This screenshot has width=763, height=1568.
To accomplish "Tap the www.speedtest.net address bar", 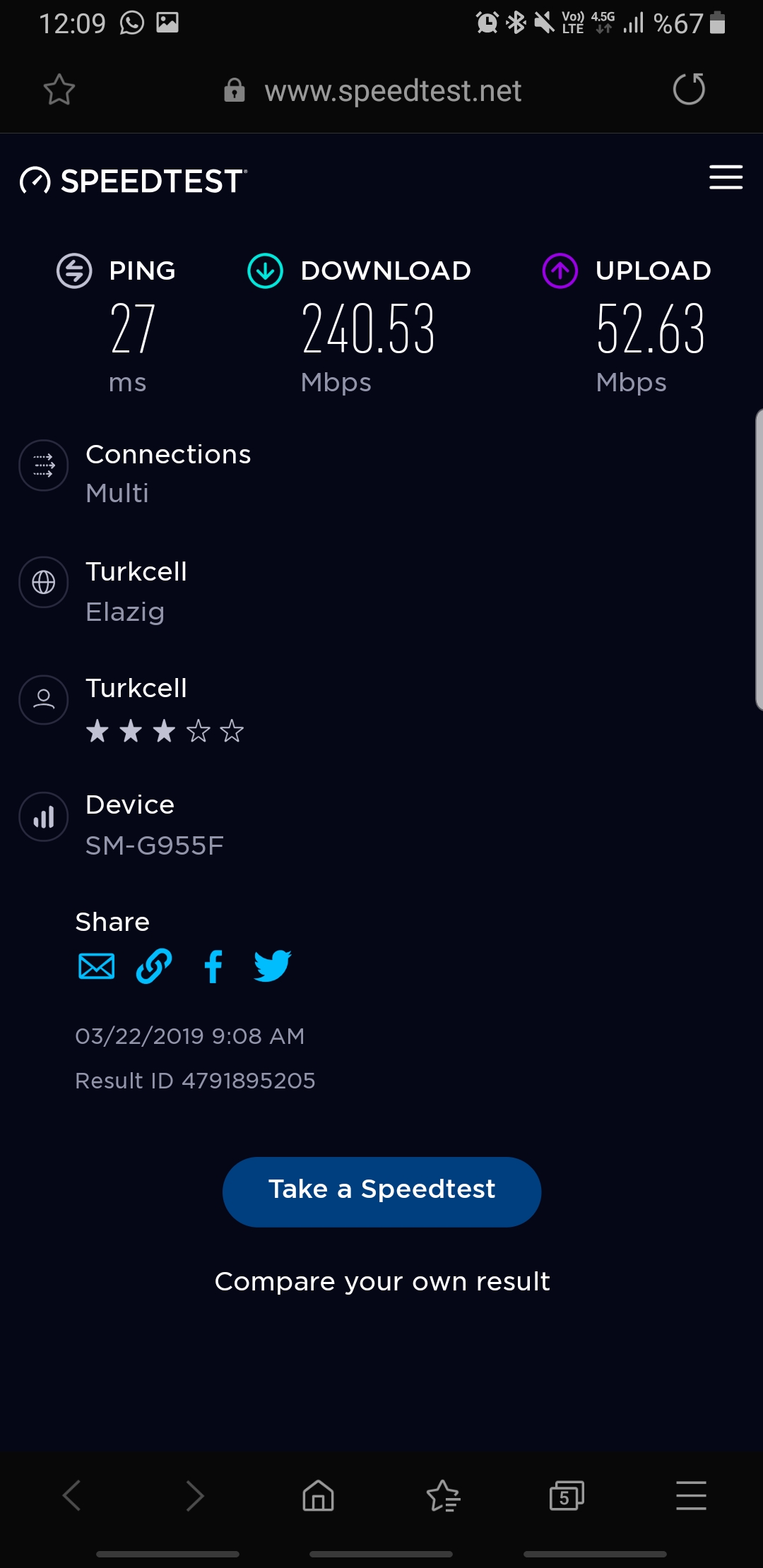I will 373,90.
